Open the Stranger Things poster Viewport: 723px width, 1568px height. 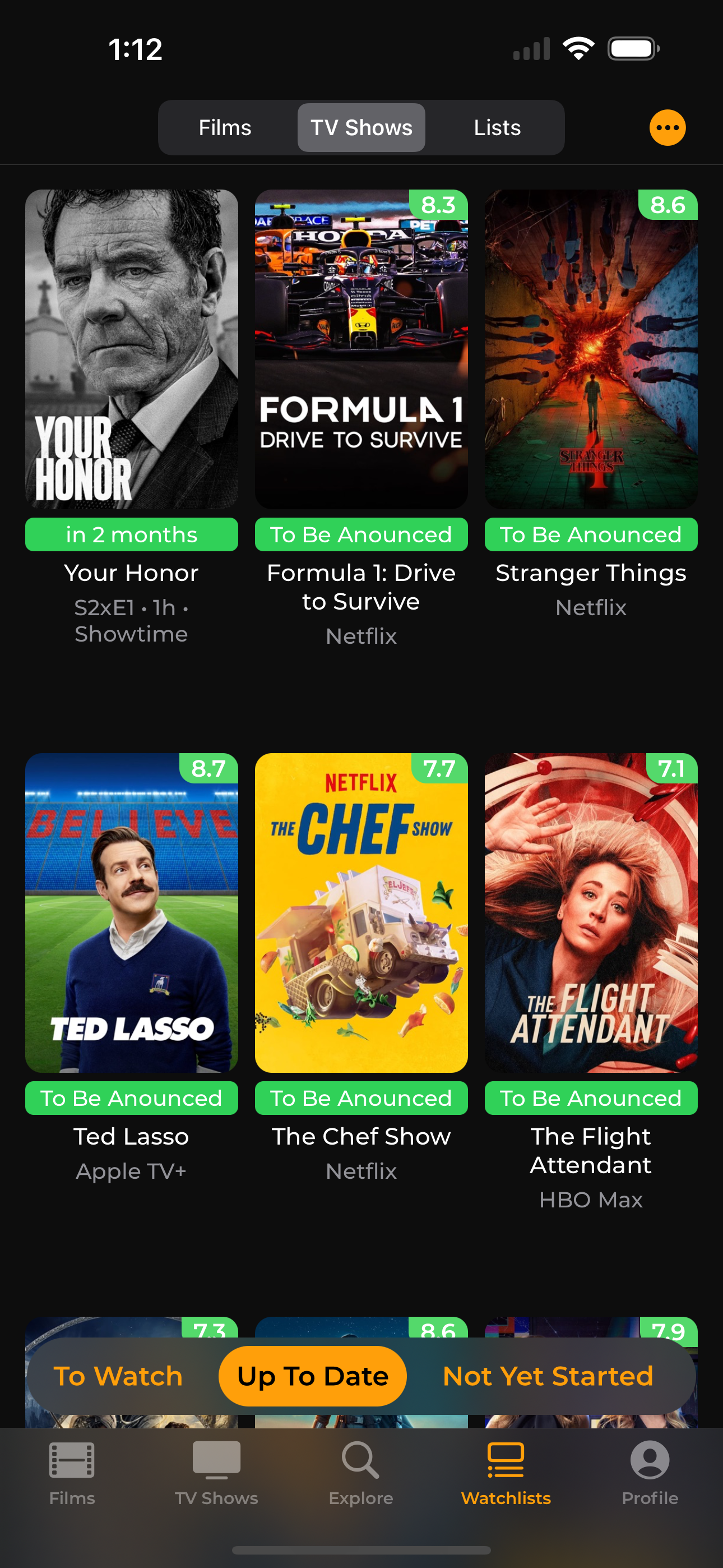coord(591,349)
